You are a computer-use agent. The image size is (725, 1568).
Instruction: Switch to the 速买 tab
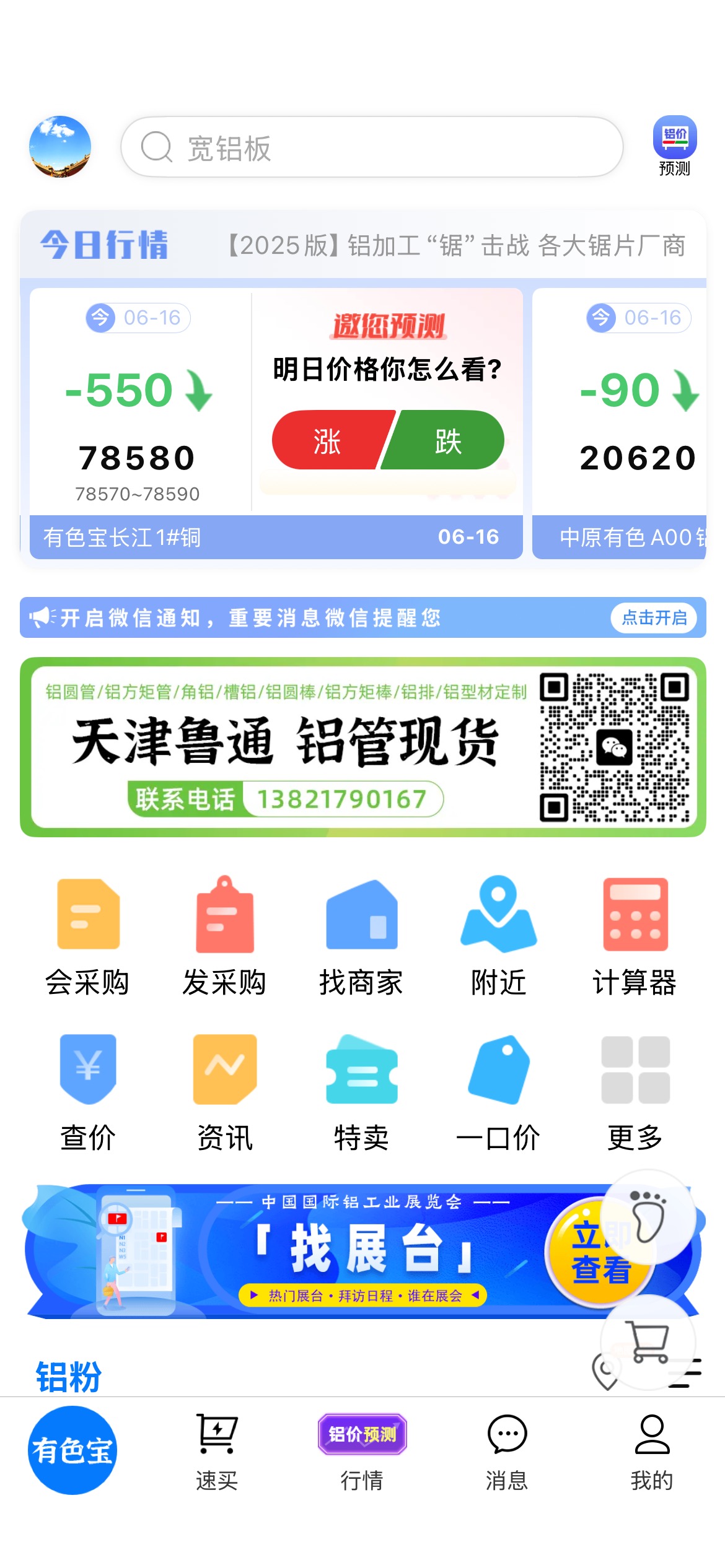(x=217, y=1452)
